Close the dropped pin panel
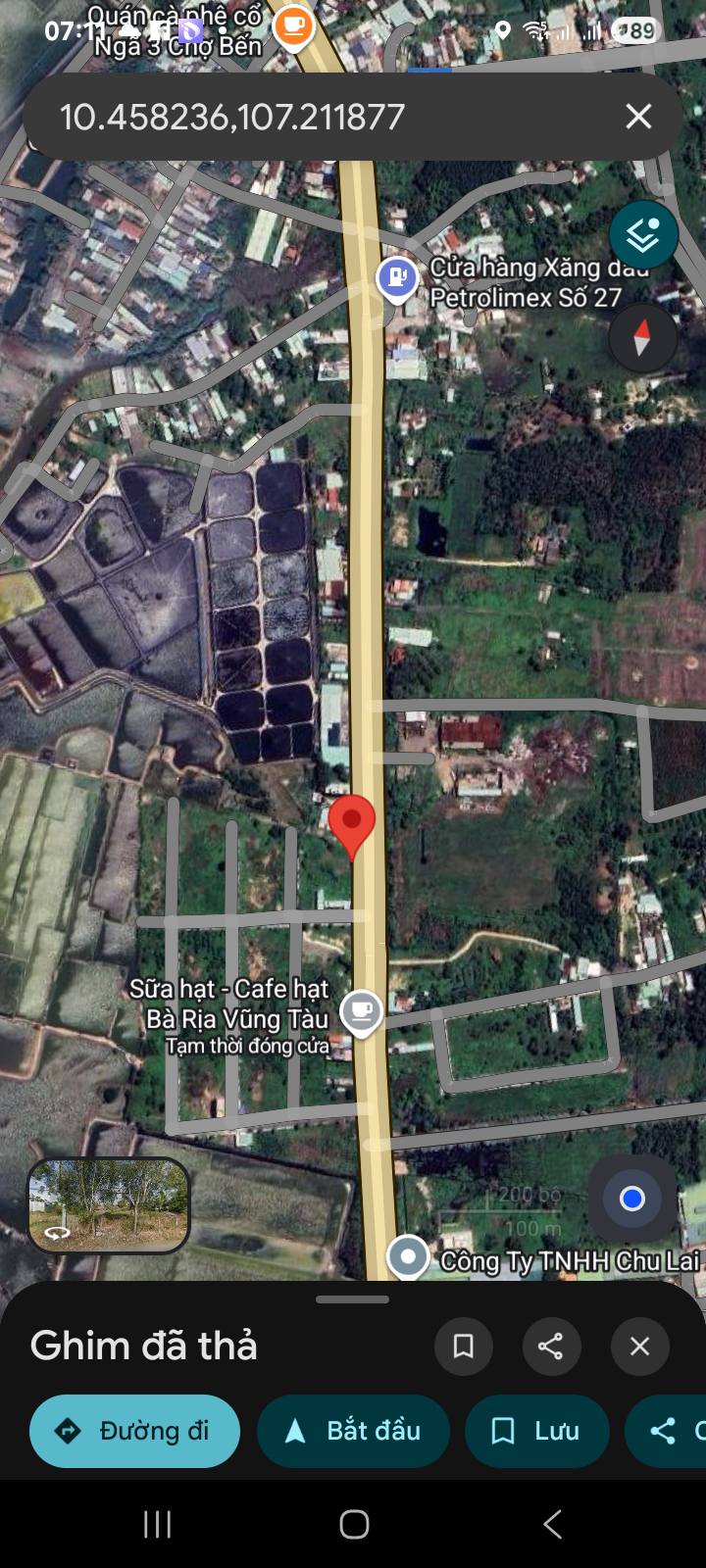This screenshot has width=706, height=1568. click(639, 1346)
